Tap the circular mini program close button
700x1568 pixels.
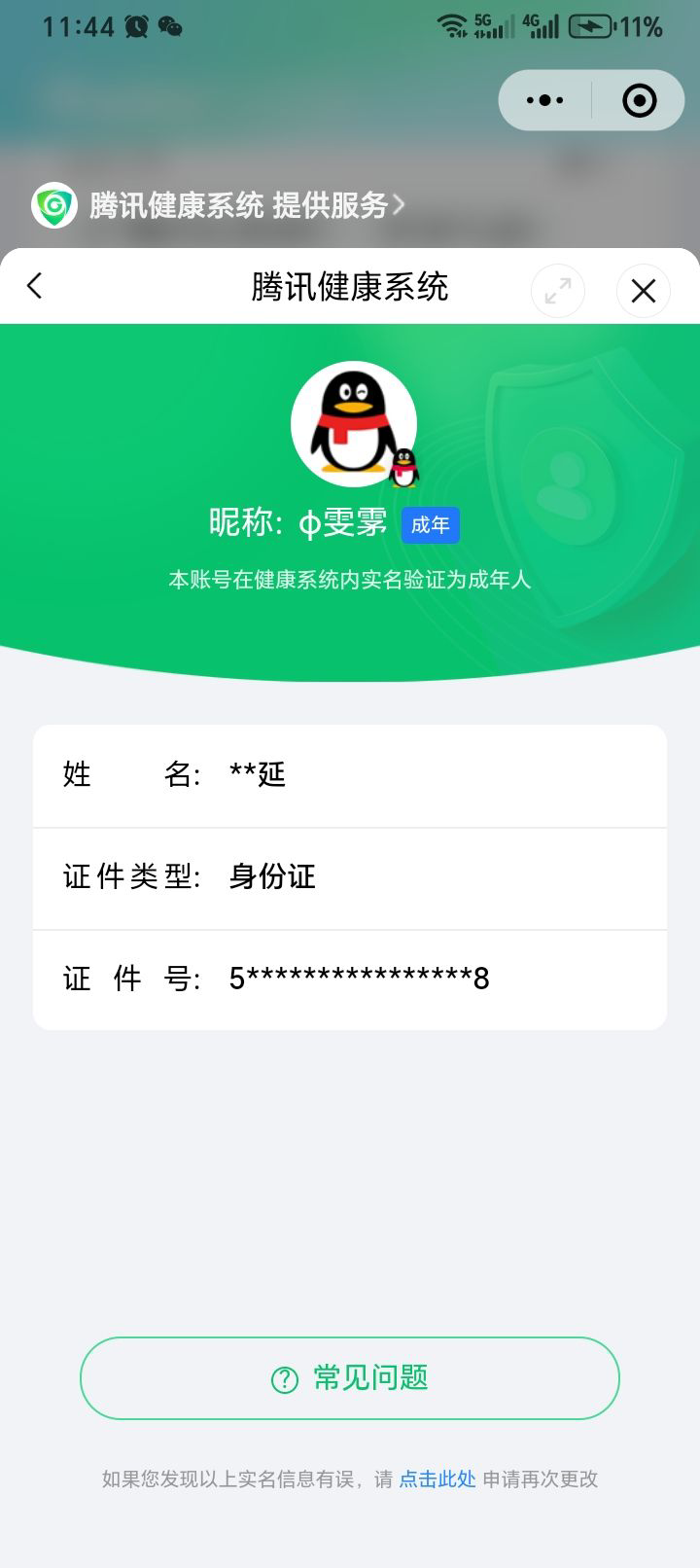(639, 100)
